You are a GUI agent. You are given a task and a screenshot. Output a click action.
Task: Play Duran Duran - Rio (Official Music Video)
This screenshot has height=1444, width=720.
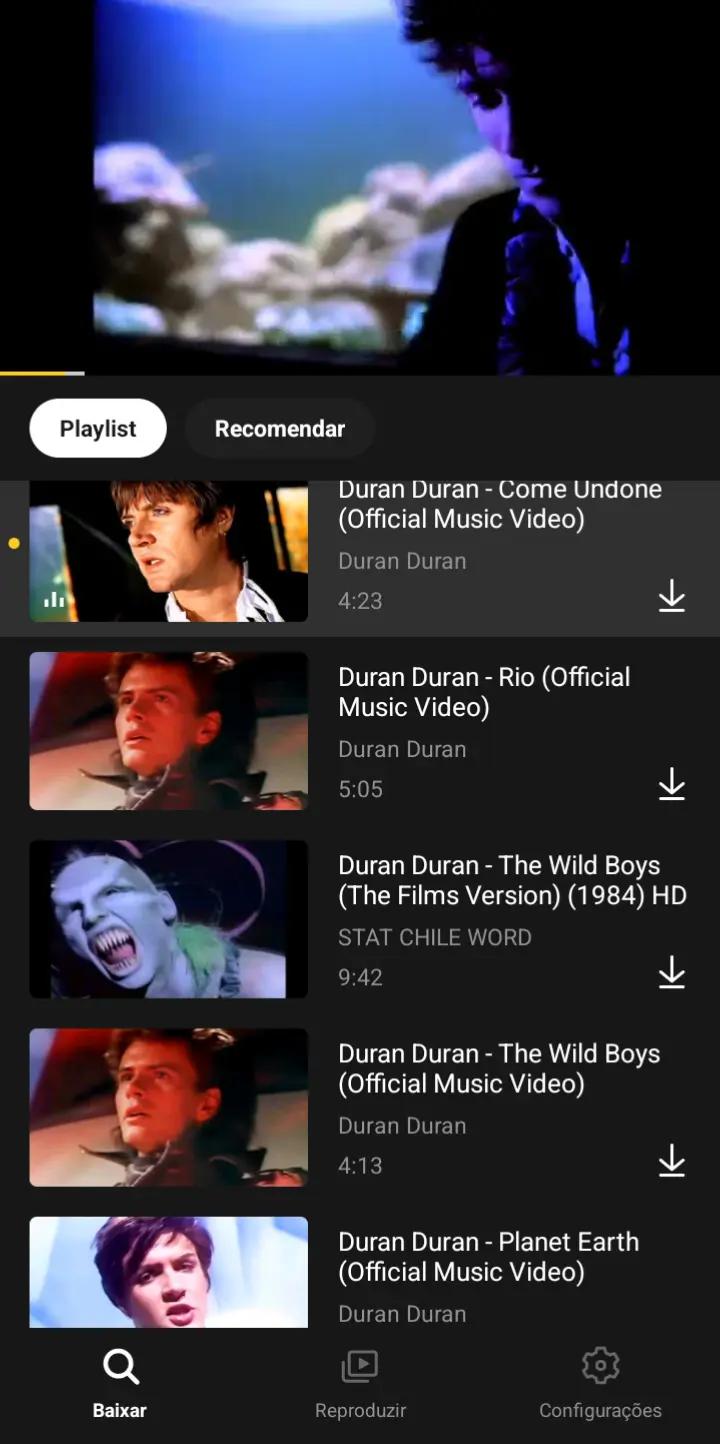coord(360,731)
